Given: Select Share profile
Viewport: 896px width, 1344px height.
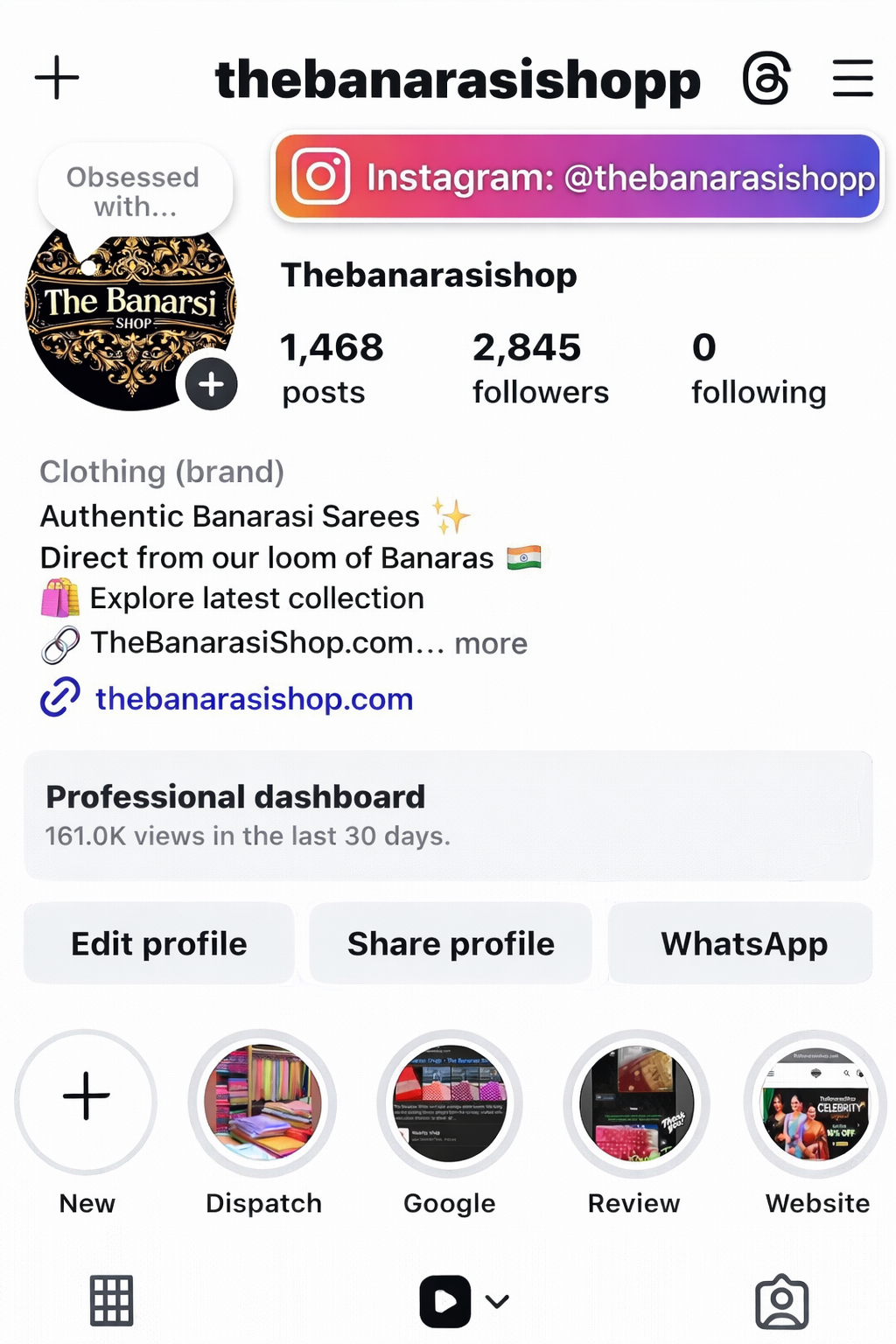Looking at the screenshot, I should coord(451,943).
